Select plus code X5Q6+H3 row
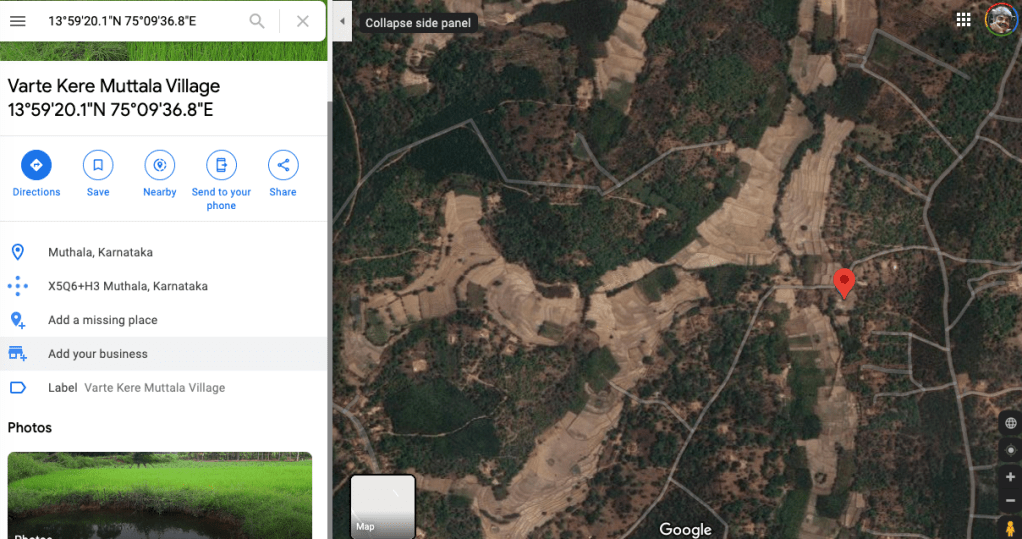The width and height of the screenshot is (1022, 539). (128, 287)
